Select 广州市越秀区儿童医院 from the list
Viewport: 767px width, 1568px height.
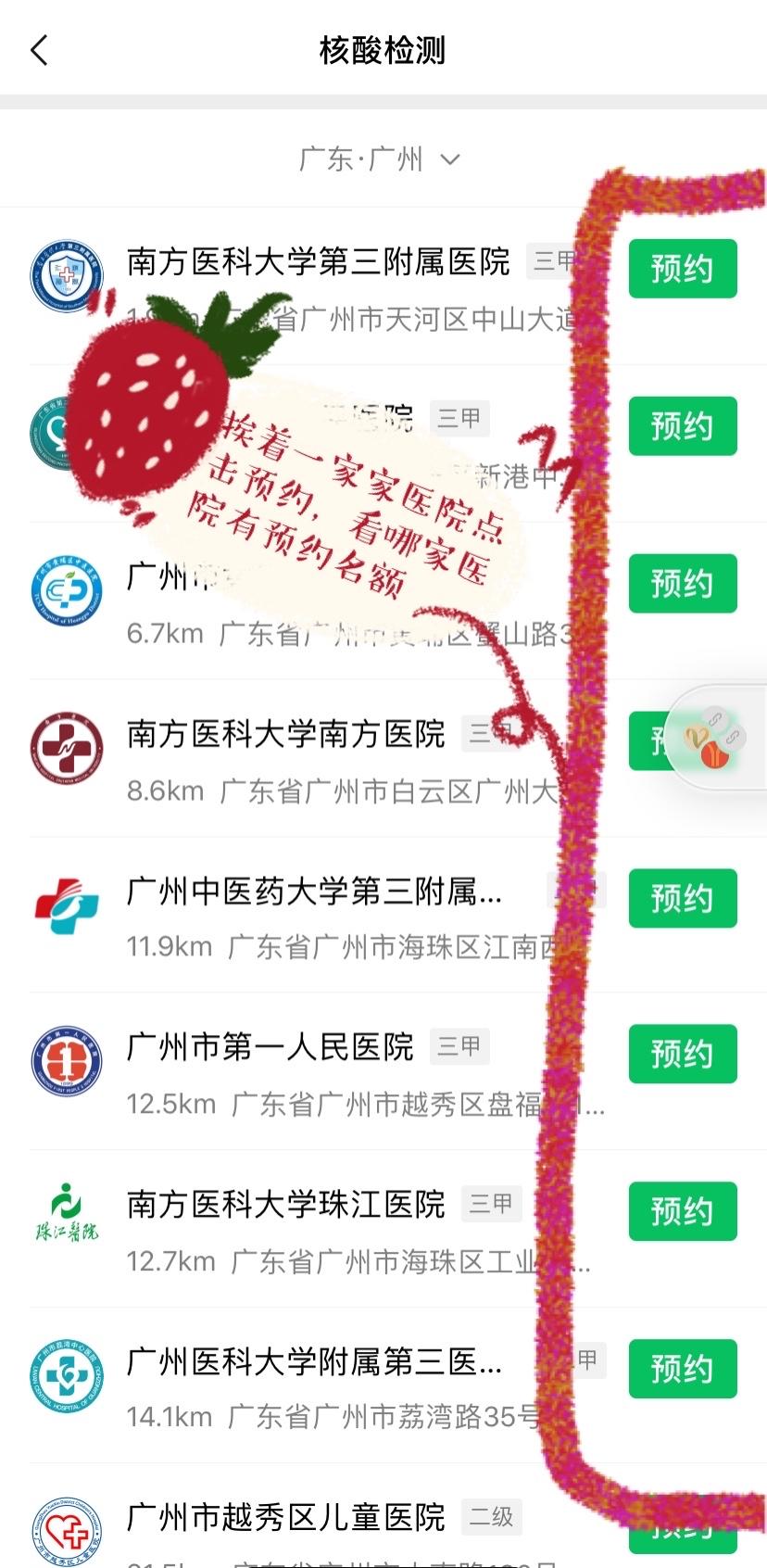pos(285,1518)
